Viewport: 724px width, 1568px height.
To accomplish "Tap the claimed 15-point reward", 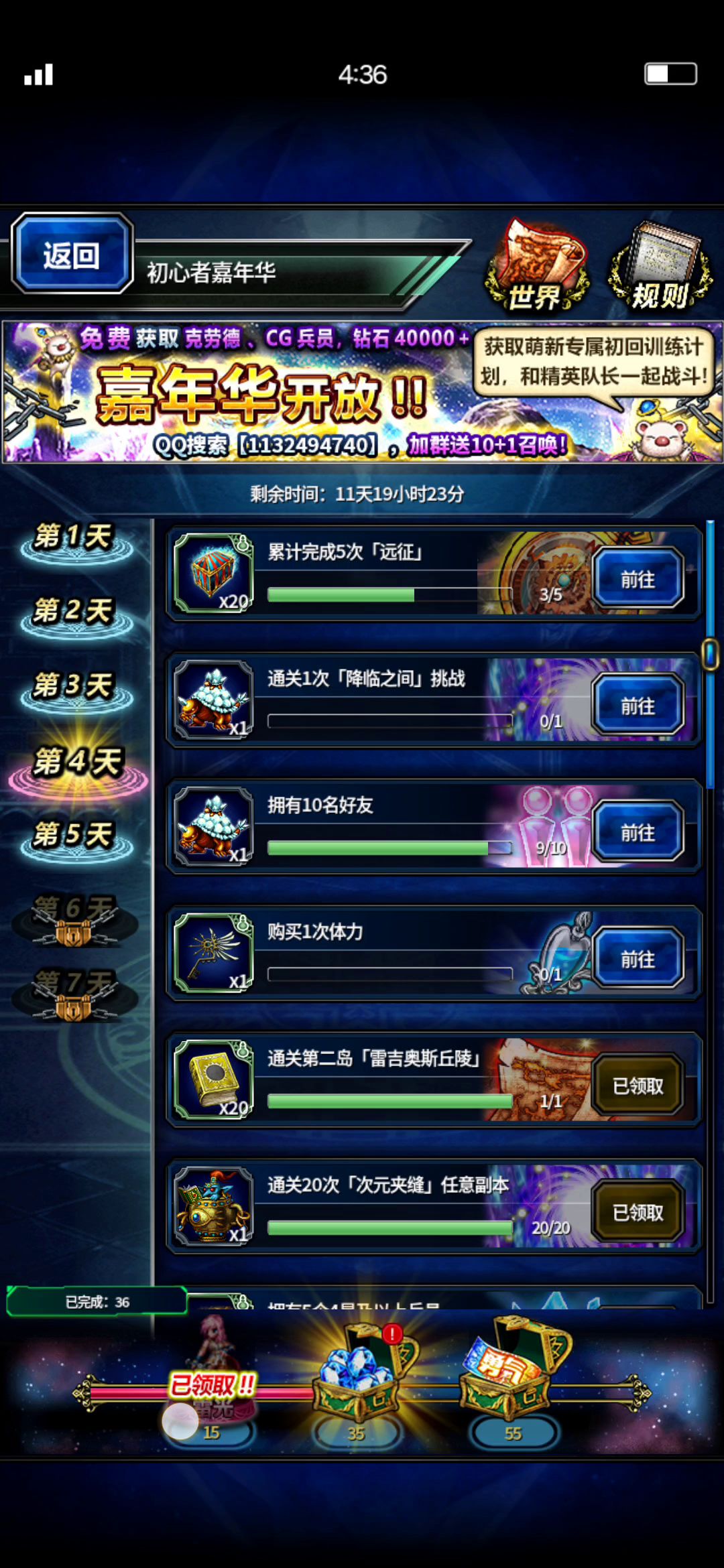I will (x=209, y=1394).
